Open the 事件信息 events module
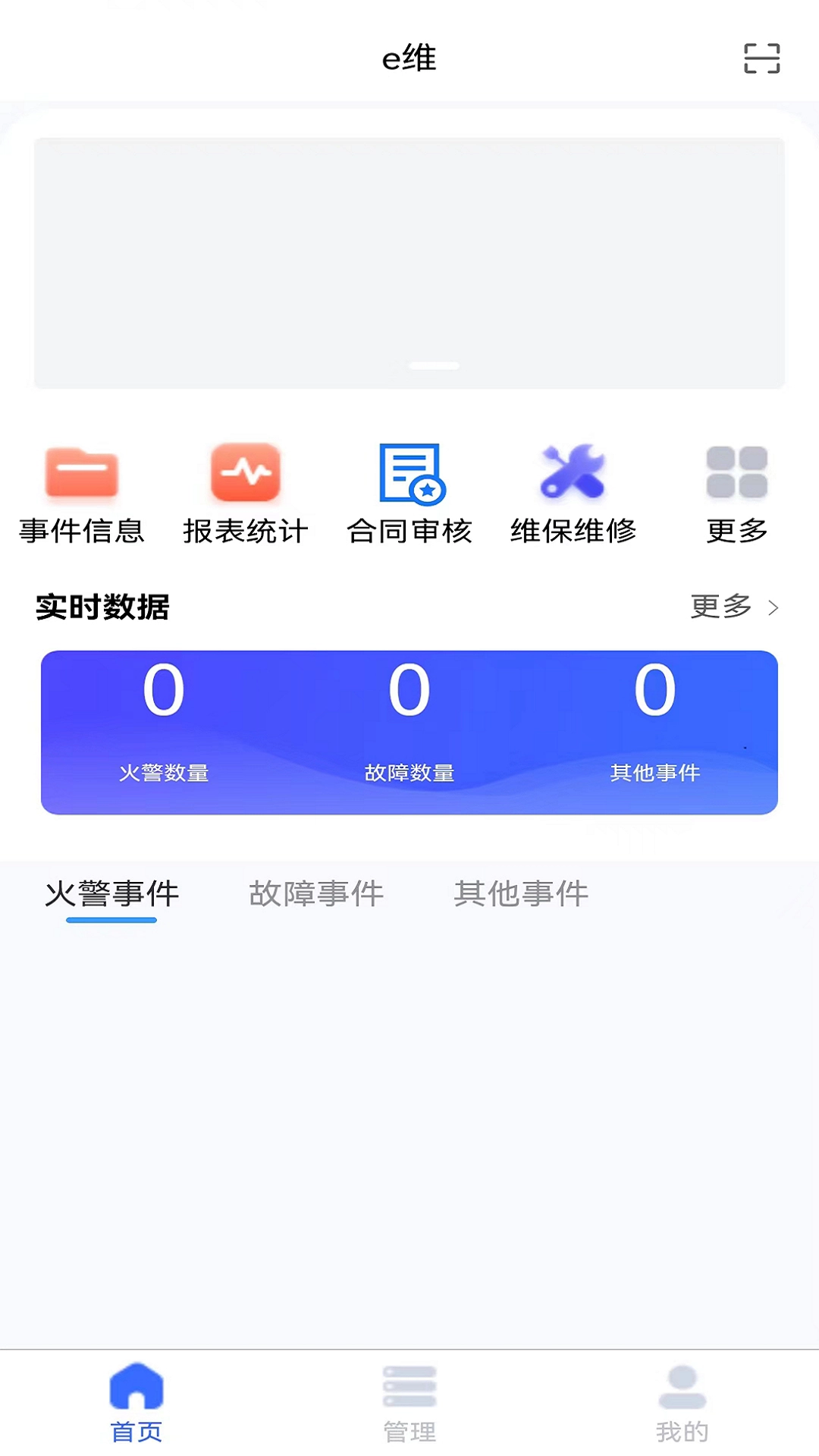819x1456 pixels. coord(81,493)
